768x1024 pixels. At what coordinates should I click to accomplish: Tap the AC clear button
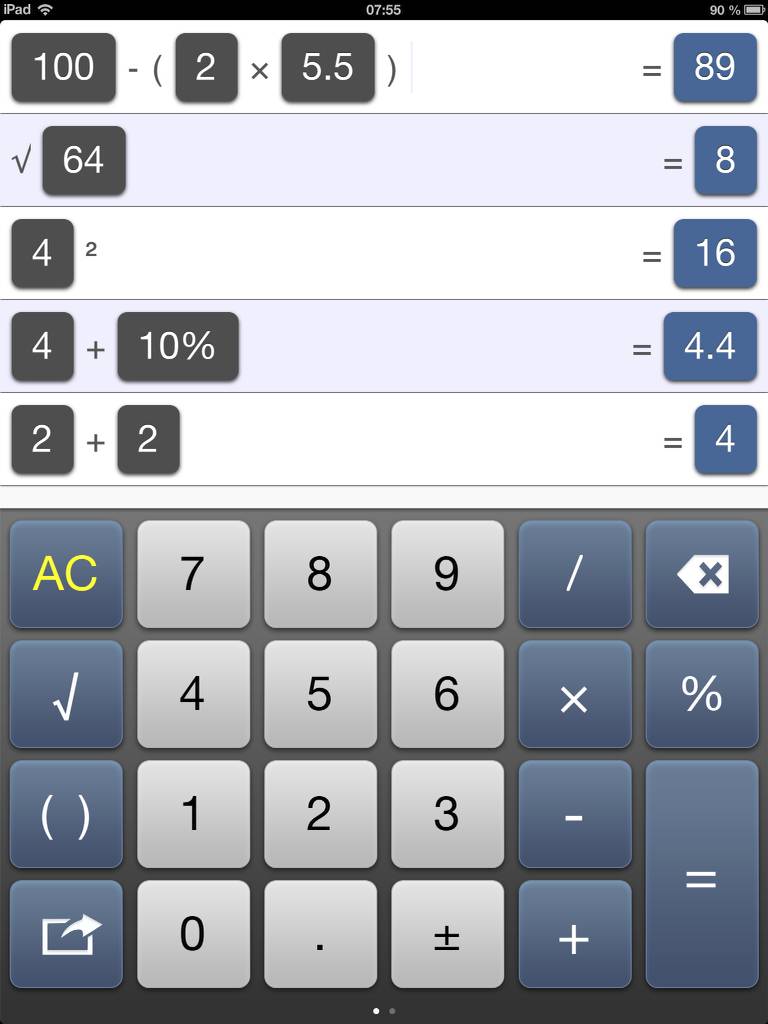click(x=66, y=574)
